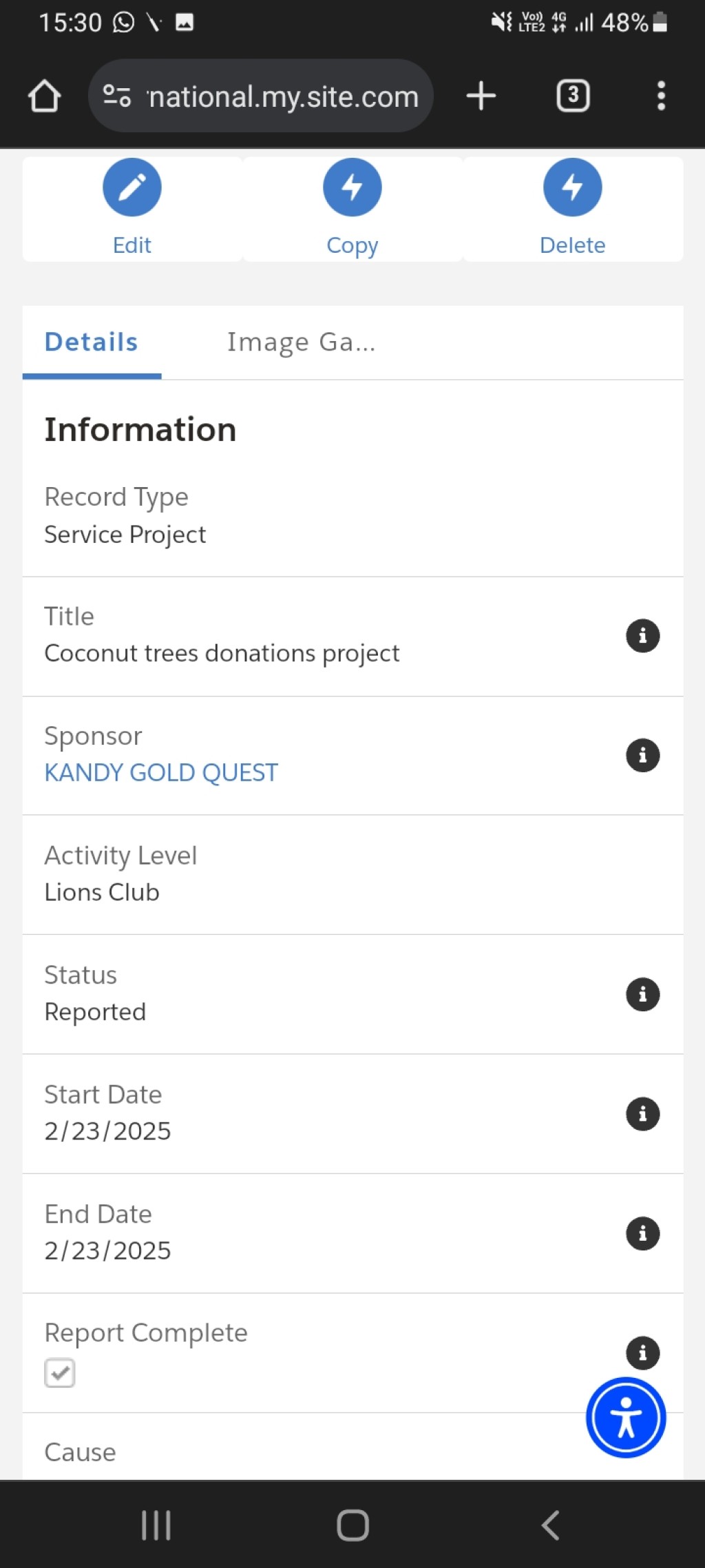The image size is (705, 1568).
Task: Show info tooltip for Report Complete
Action: click(643, 1353)
